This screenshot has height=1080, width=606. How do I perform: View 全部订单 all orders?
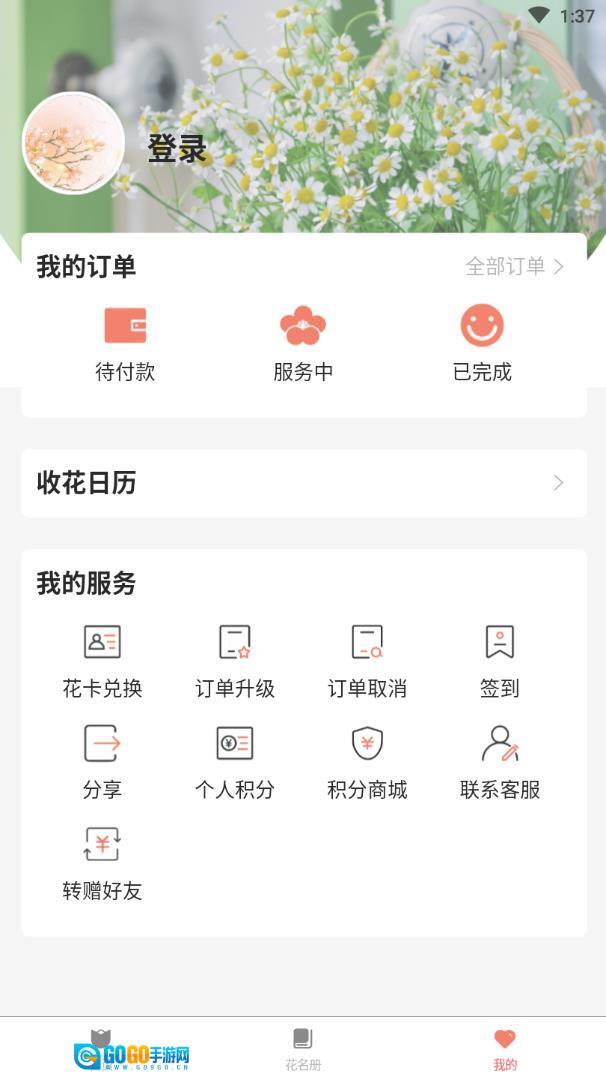point(514,266)
